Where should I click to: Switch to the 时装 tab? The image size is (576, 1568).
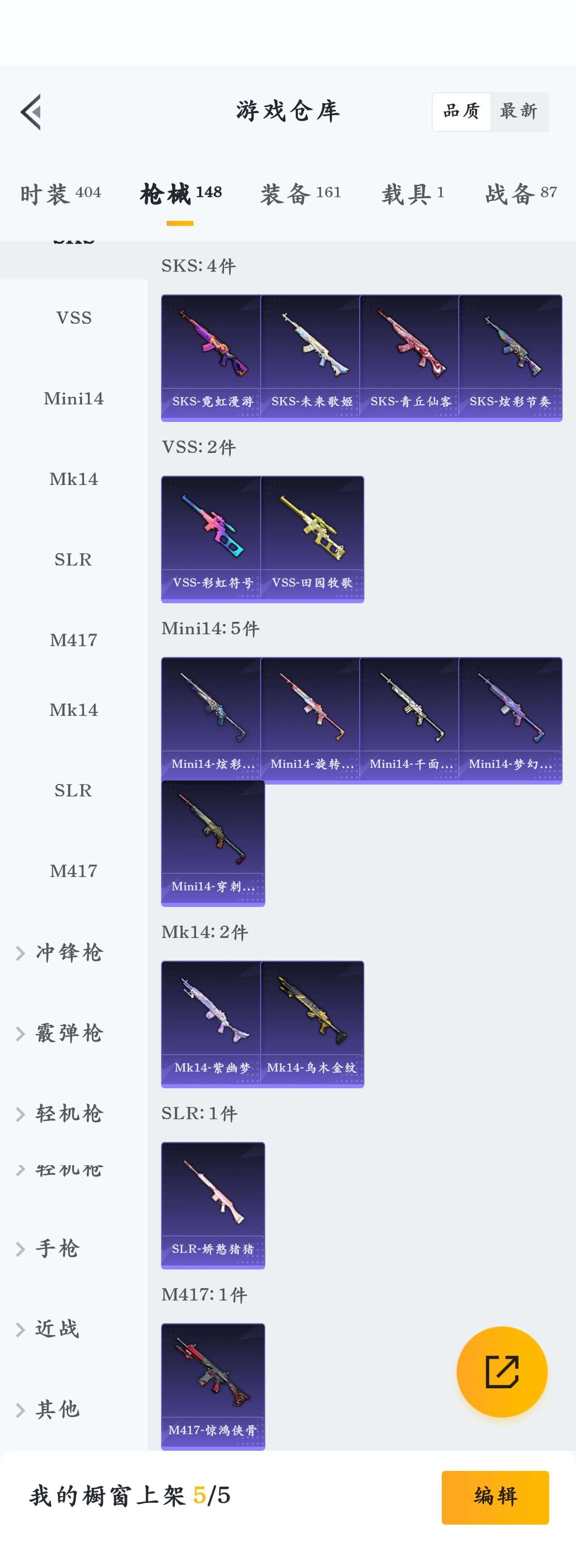(60, 194)
